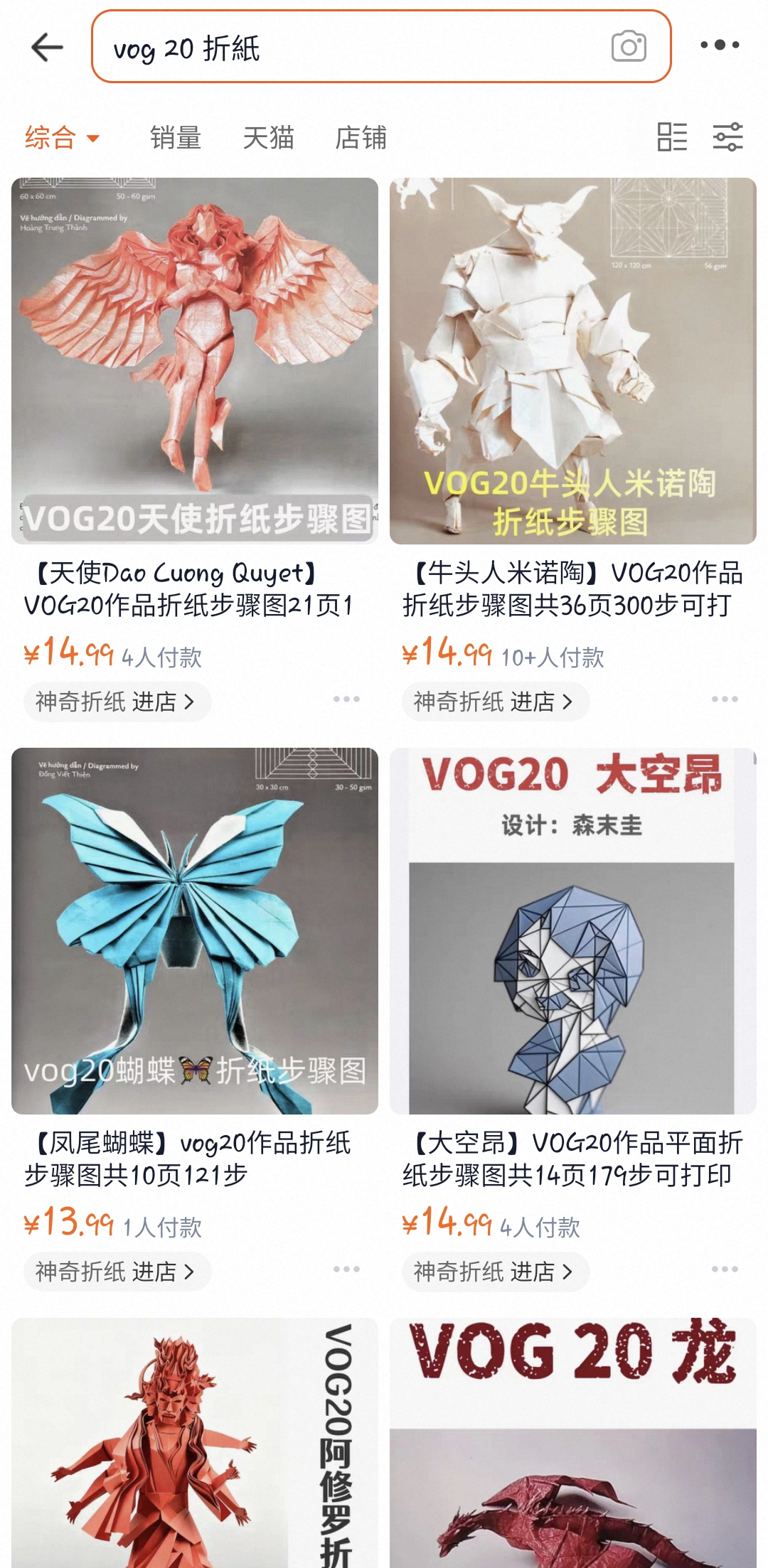Open the three-dot menu in the top bar
This screenshot has width=768, height=1568.
[x=720, y=45]
